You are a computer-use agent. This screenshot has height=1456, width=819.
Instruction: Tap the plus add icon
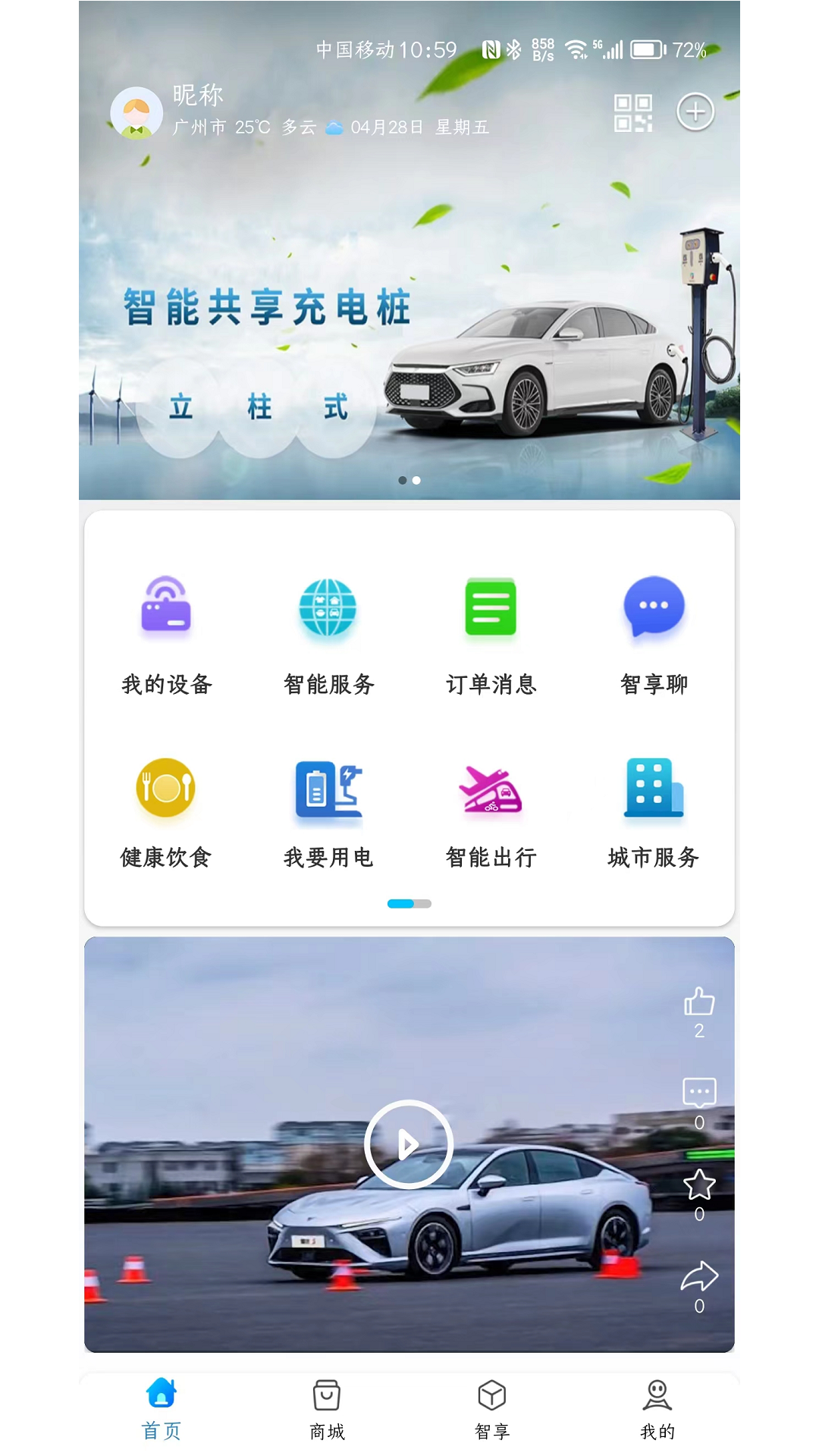695,112
